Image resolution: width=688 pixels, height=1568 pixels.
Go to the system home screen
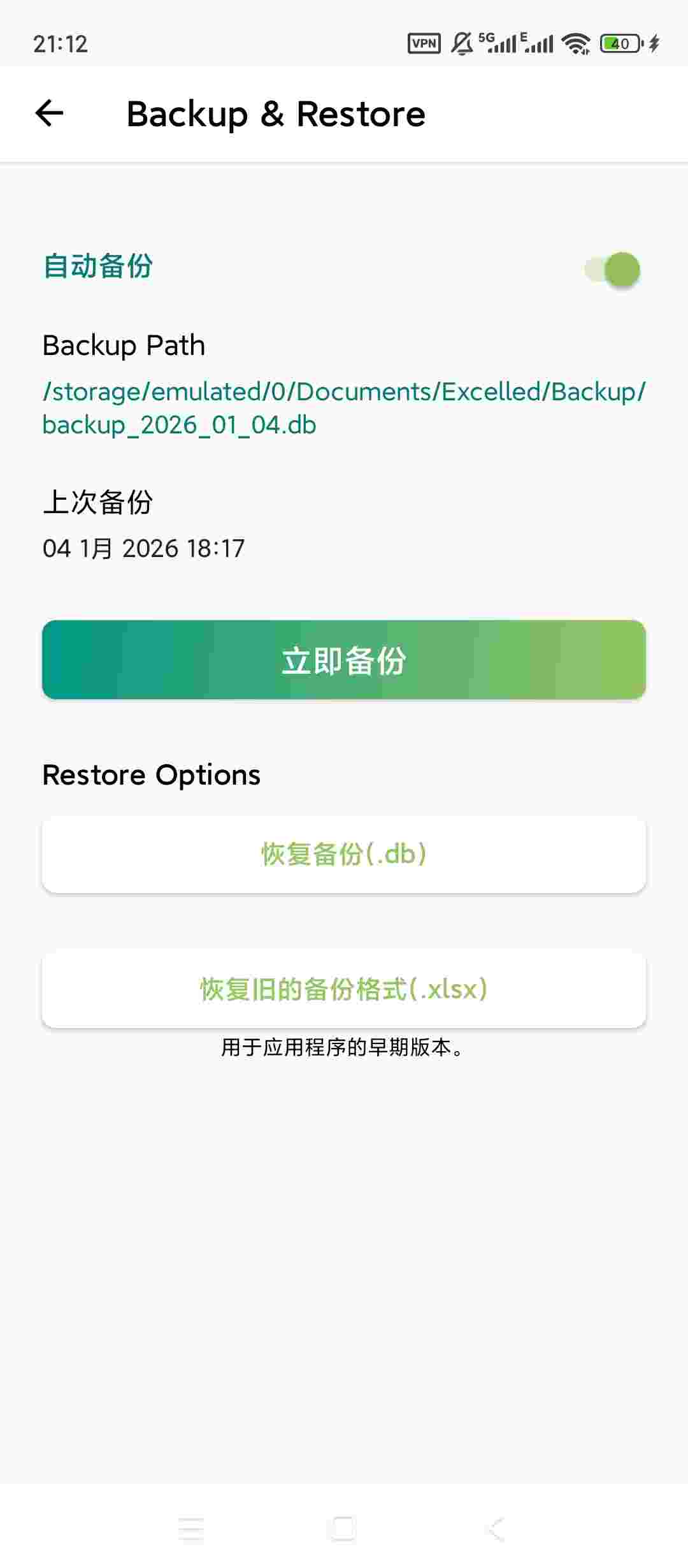[343, 1528]
